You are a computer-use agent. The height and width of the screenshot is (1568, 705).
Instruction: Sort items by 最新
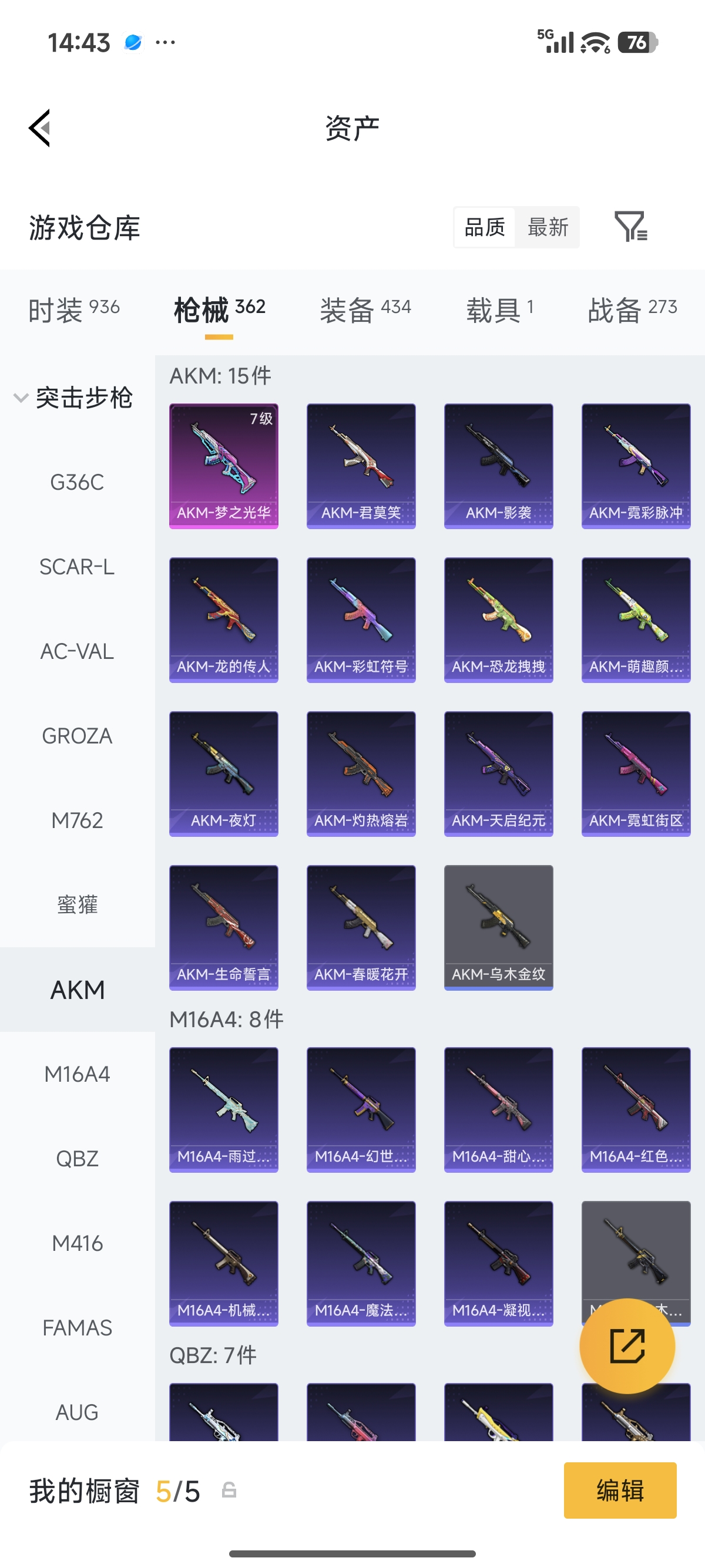coord(548,227)
